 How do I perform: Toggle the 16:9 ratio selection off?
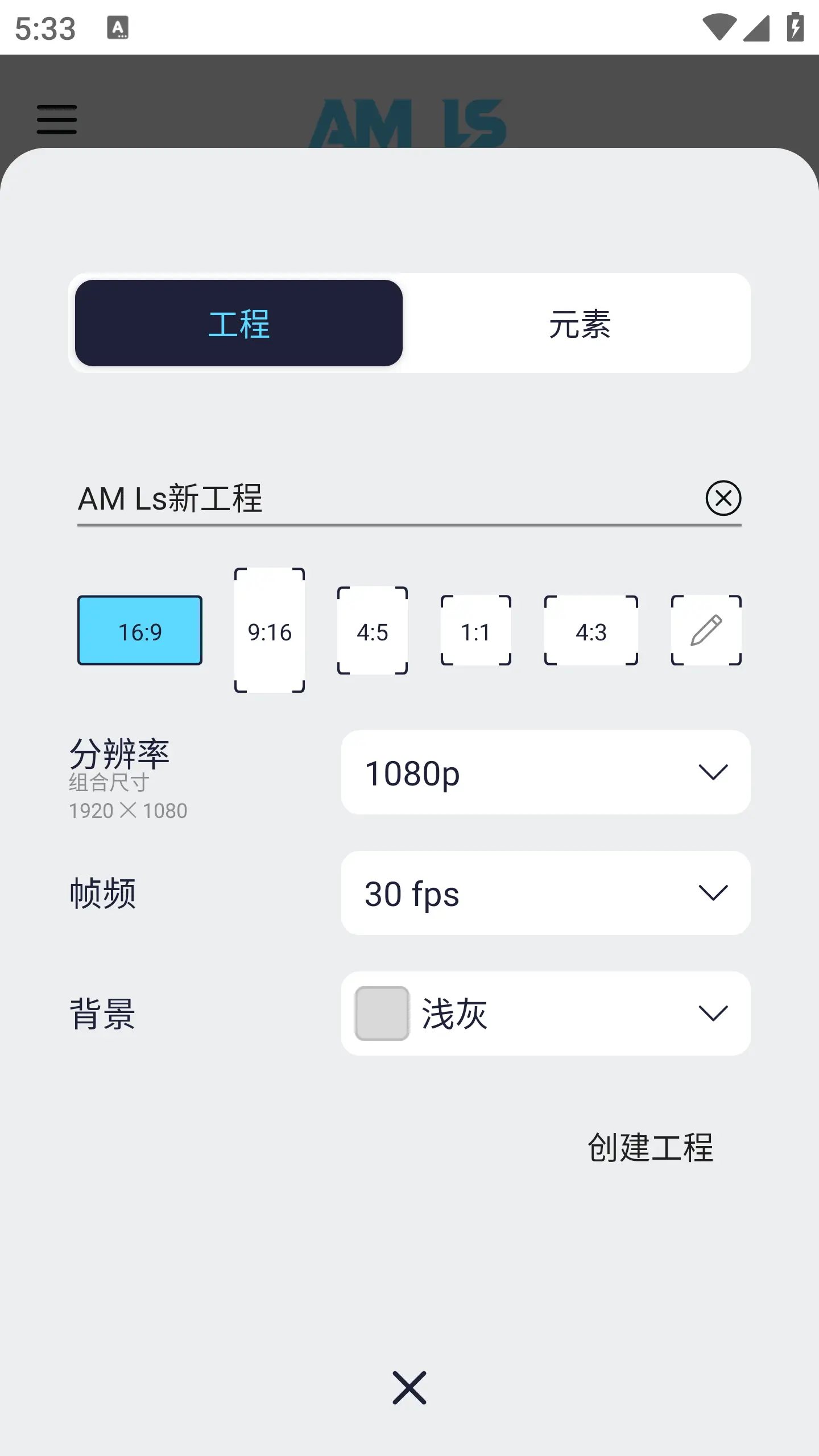coord(140,630)
